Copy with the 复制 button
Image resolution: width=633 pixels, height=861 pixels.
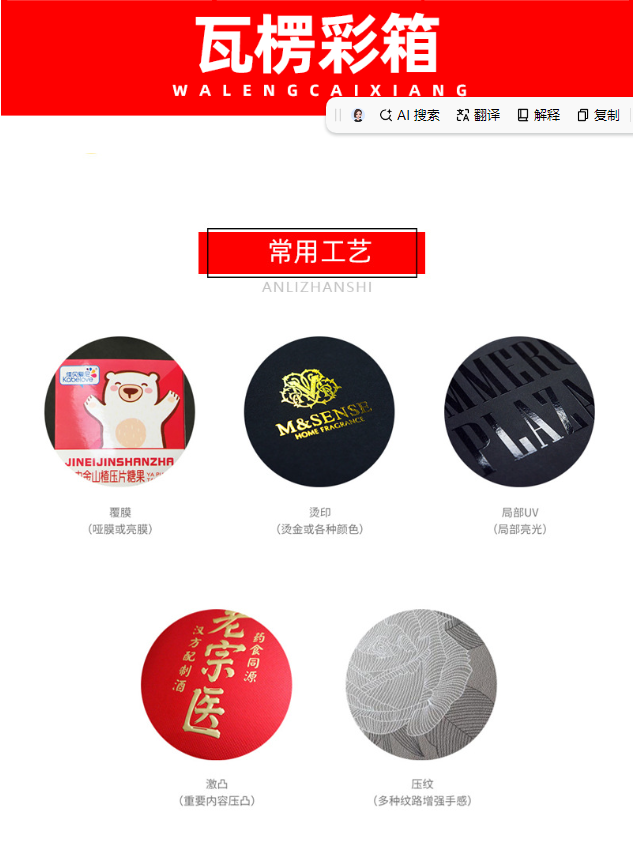point(598,116)
